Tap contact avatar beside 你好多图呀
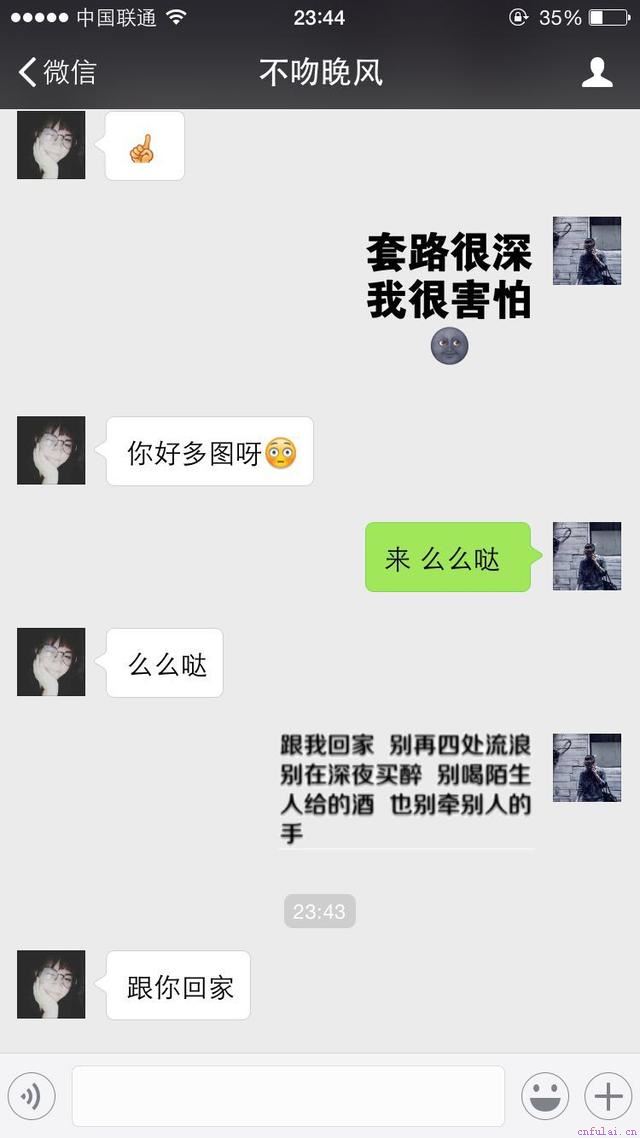This screenshot has height=1138, width=640. [x=51, y=451]
